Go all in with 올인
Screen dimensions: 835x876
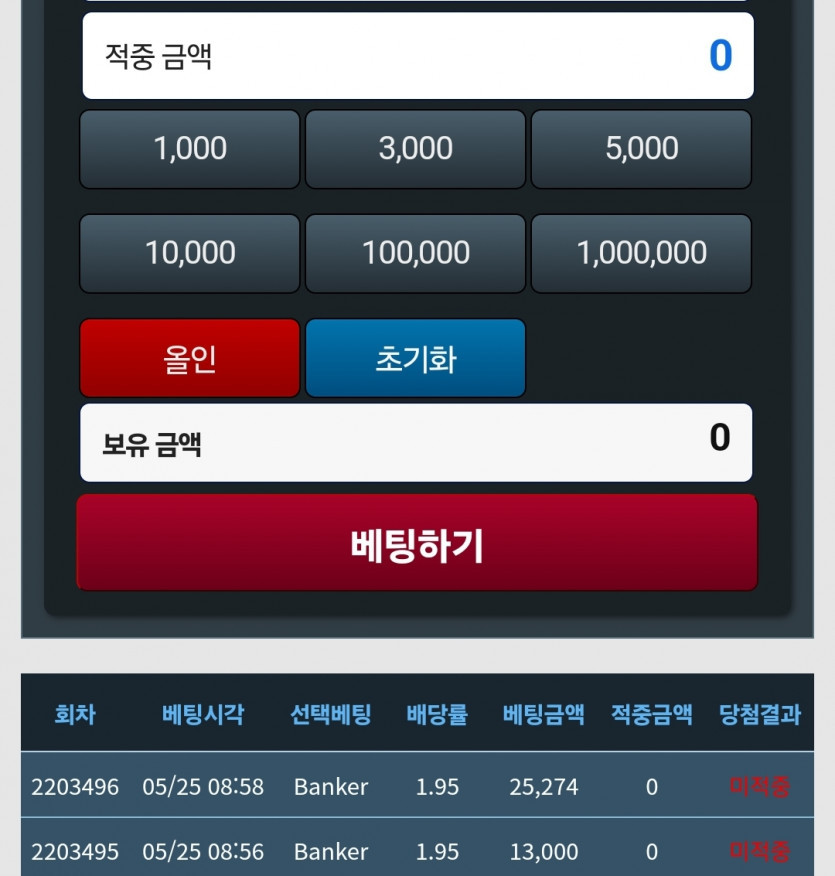coord(190,358)
